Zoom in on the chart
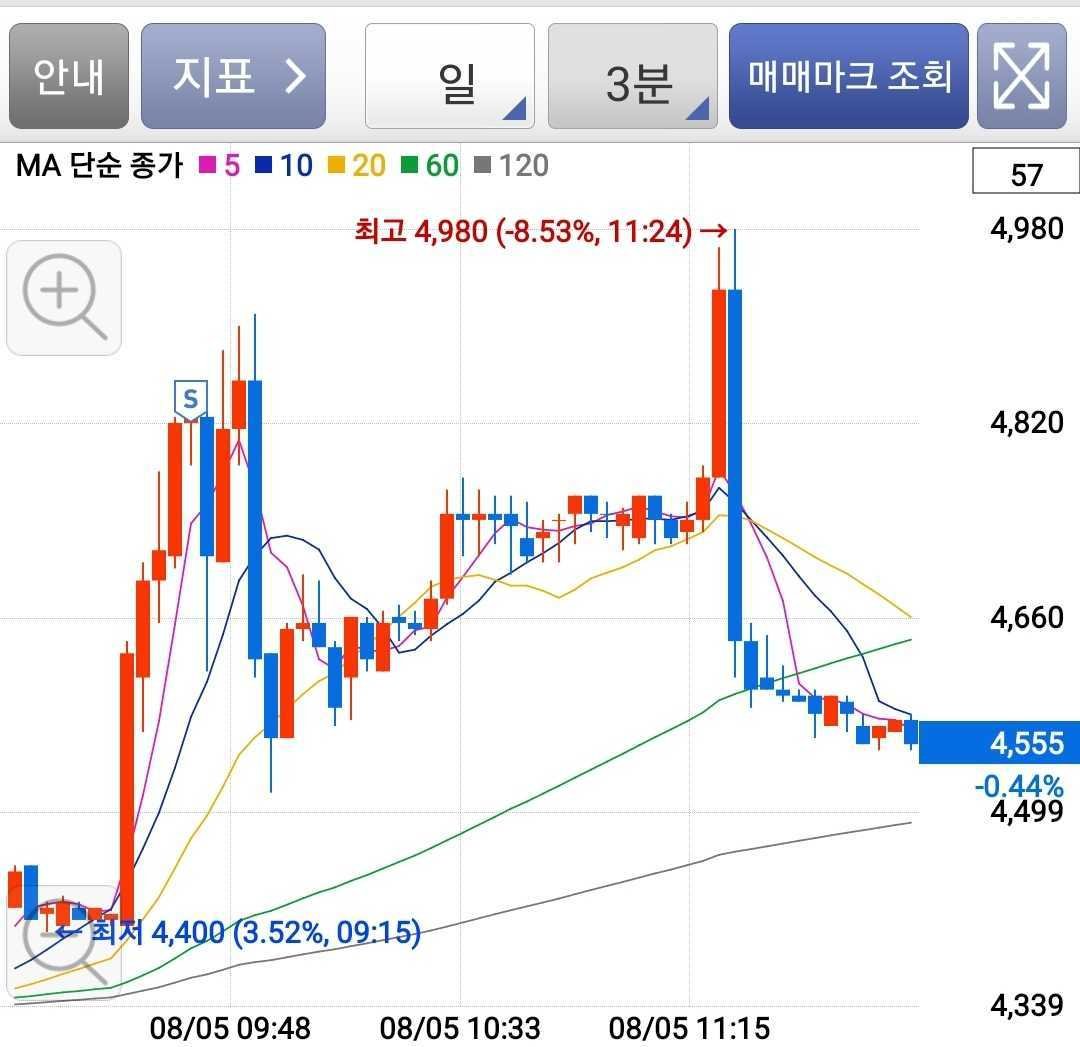Viewport: 1080px width, 1047px height. [x=64, y=298]
